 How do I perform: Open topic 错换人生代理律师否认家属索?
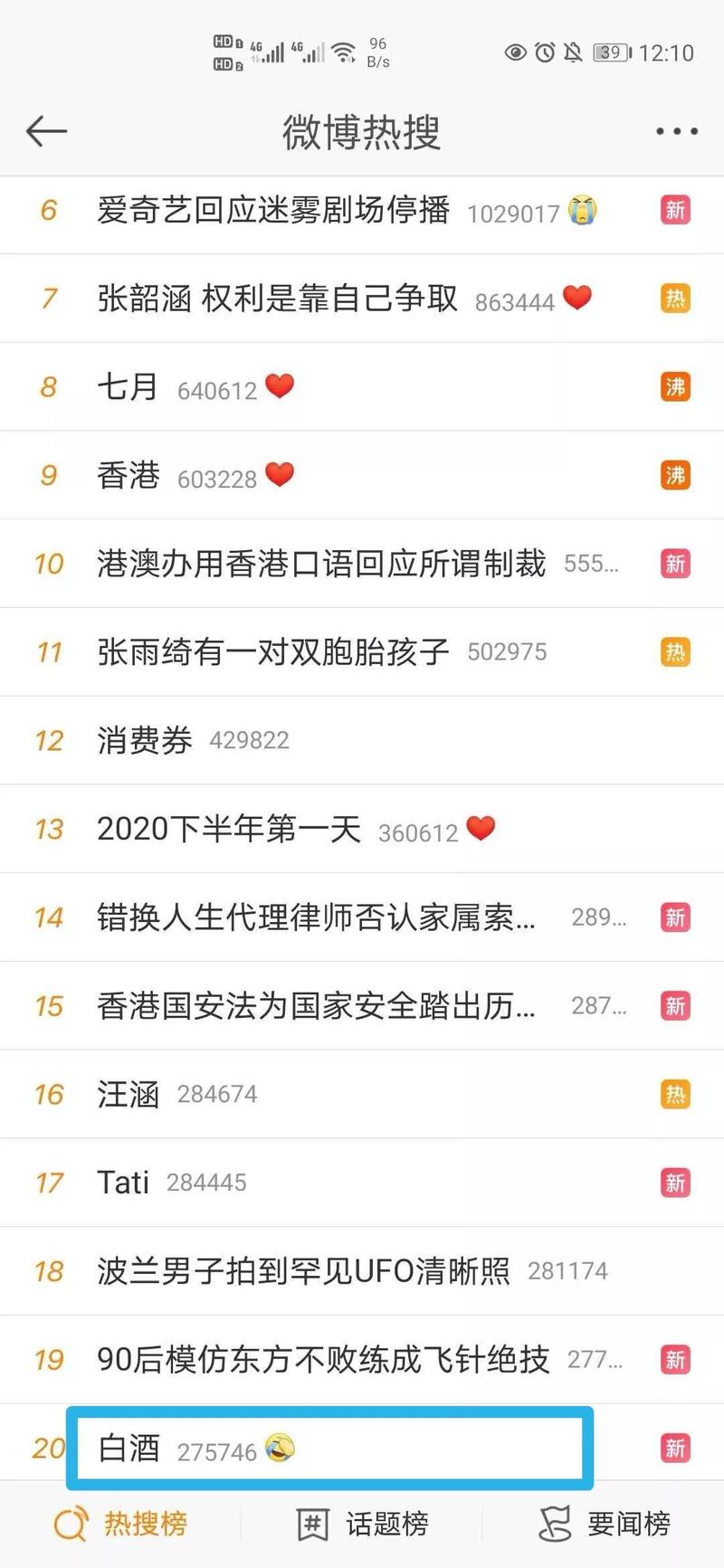click(x=316, y=917)
